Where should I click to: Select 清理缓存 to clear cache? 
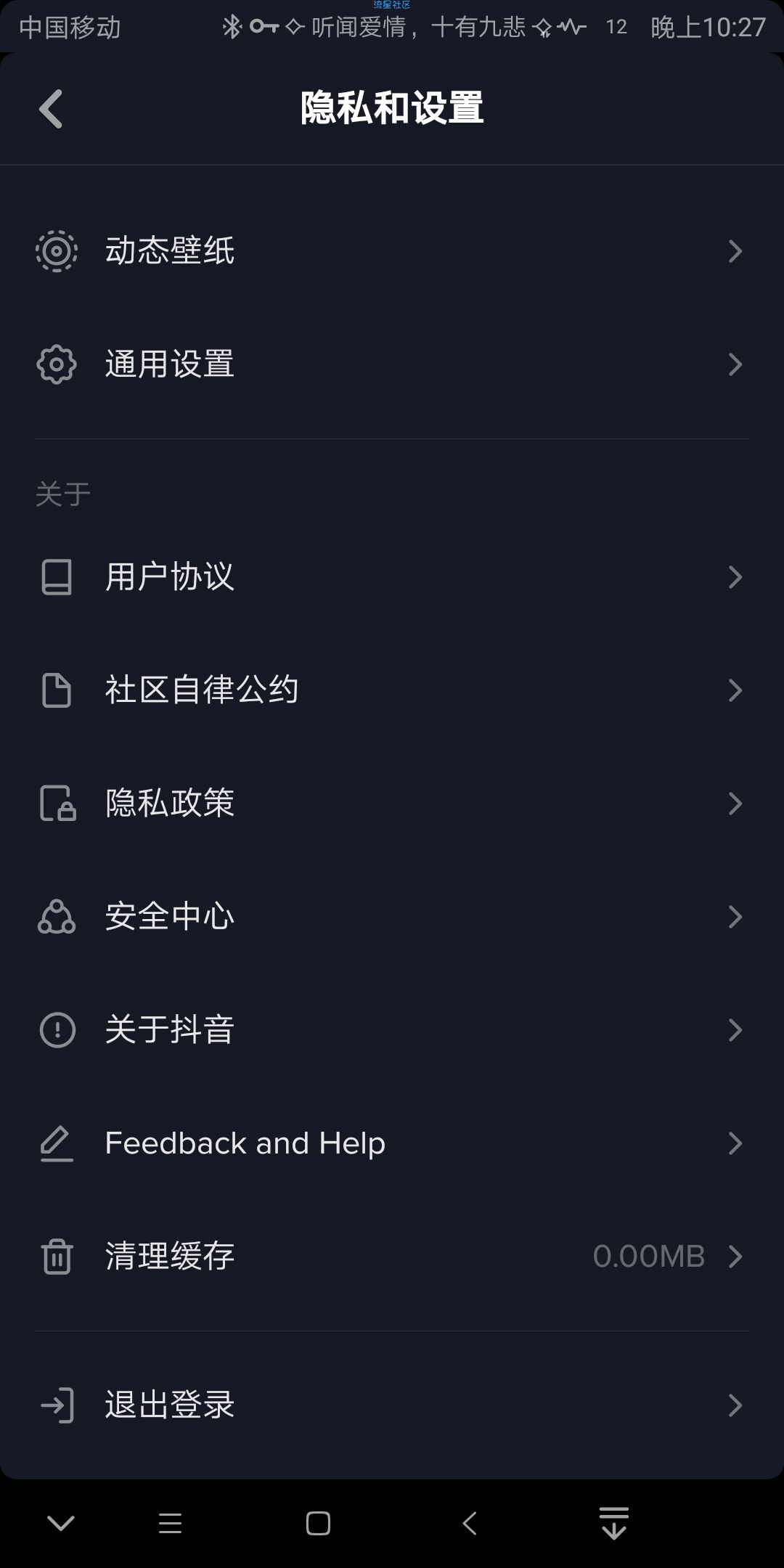point(392,1257)
